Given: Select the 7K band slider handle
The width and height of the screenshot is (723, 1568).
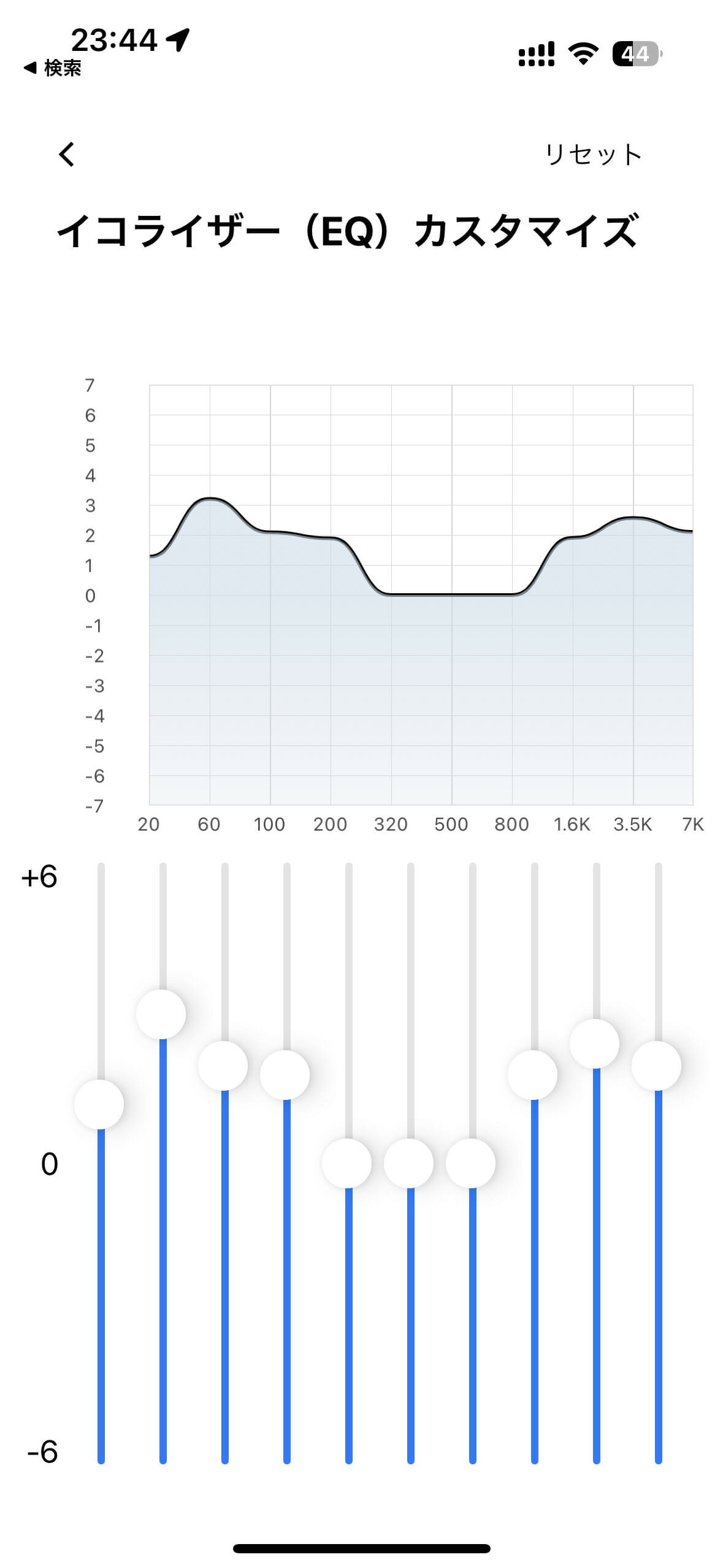Looking at the screenshot, I should tap(656, 1066).
